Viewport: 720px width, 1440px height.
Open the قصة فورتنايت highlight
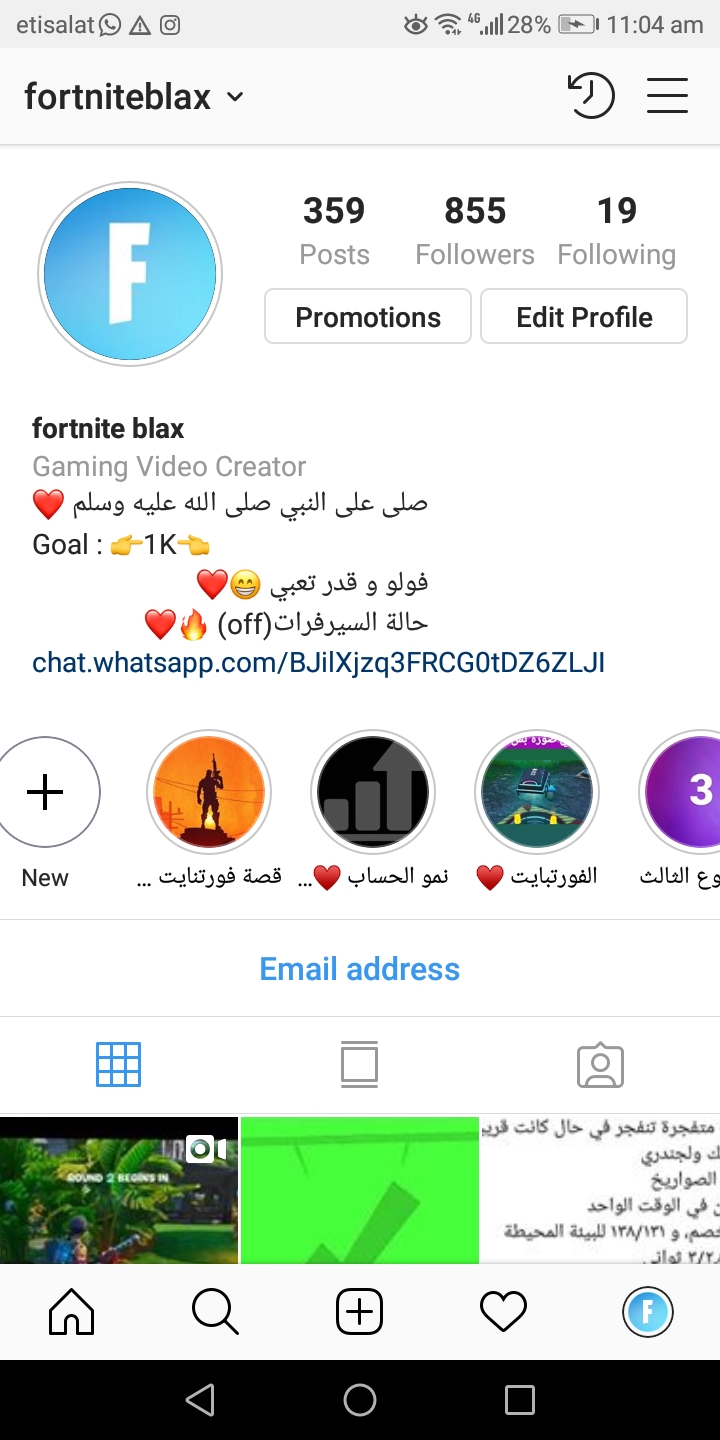209,792
